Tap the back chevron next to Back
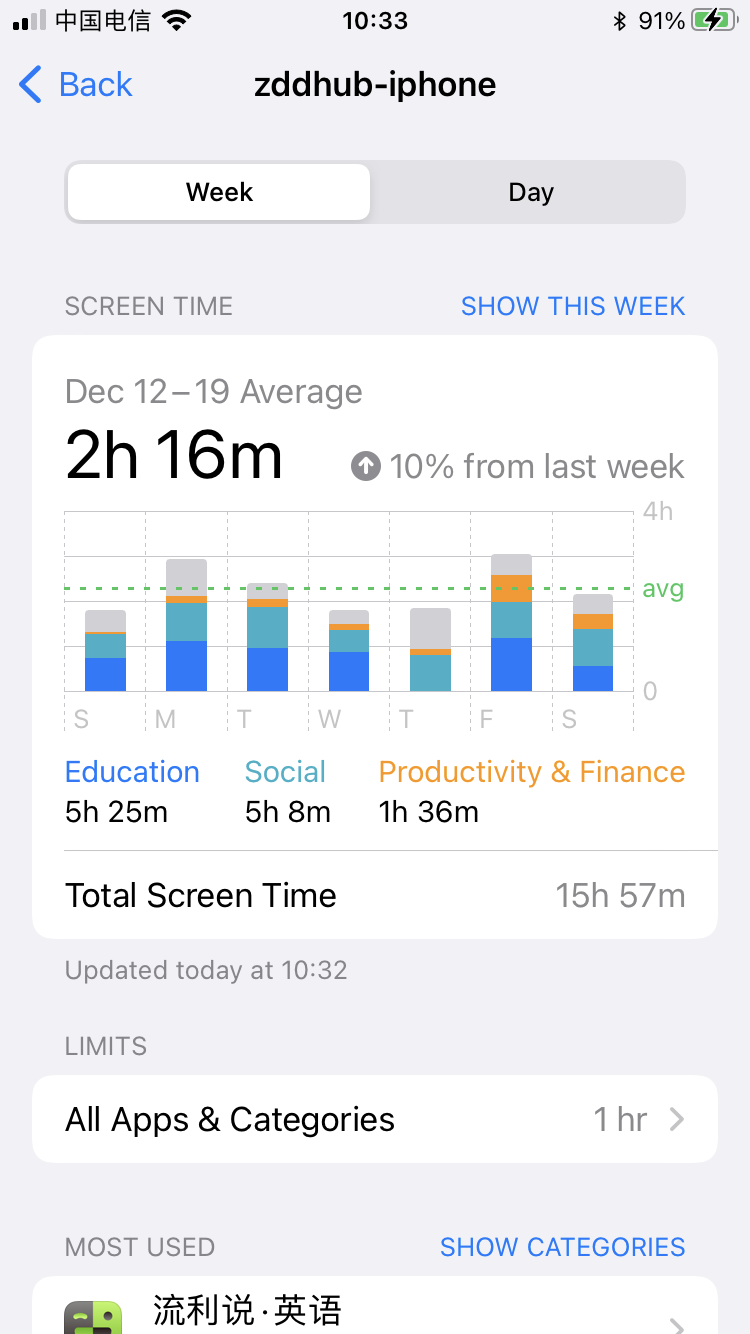 (x=30, y=86)
